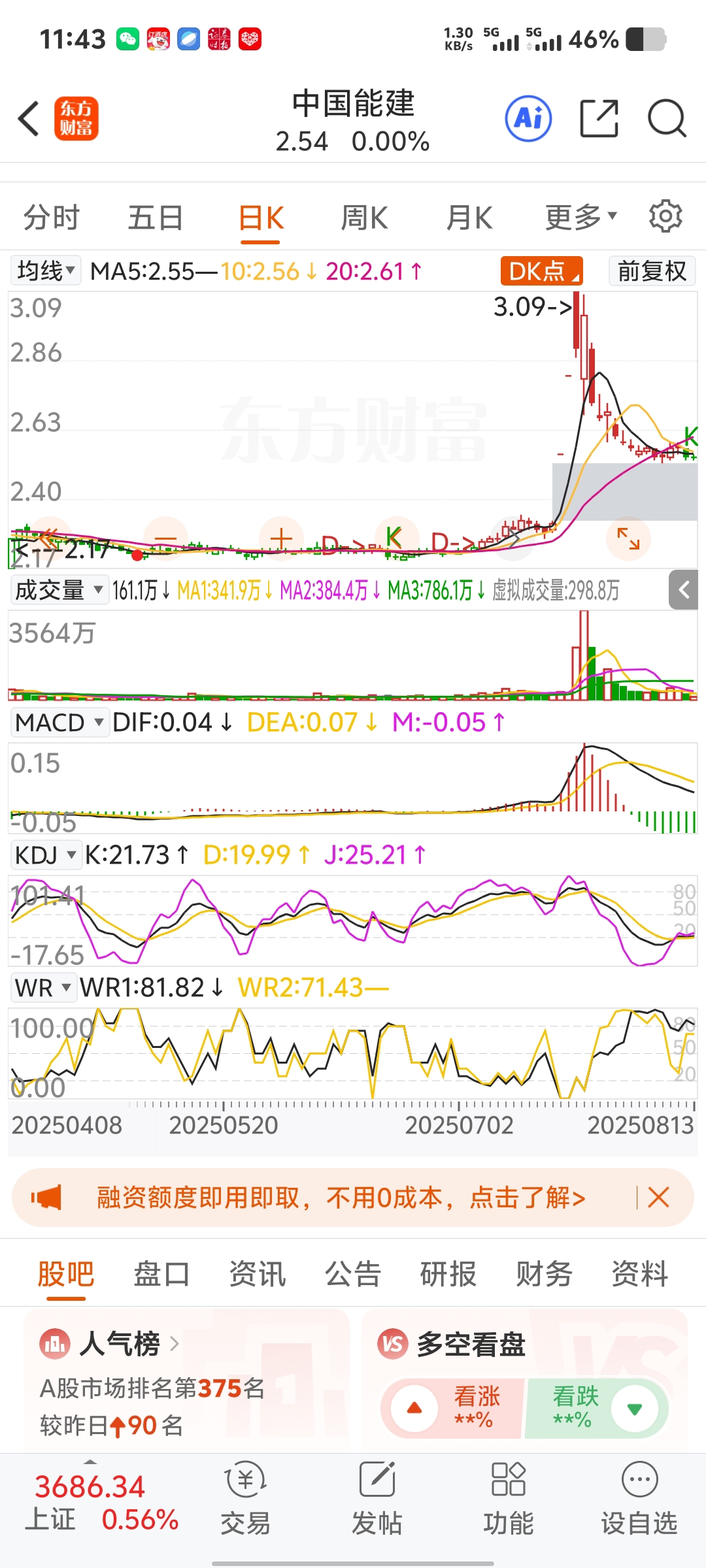Open chart settings gear
Screen dimensions: 706x1568
[665, 216]
